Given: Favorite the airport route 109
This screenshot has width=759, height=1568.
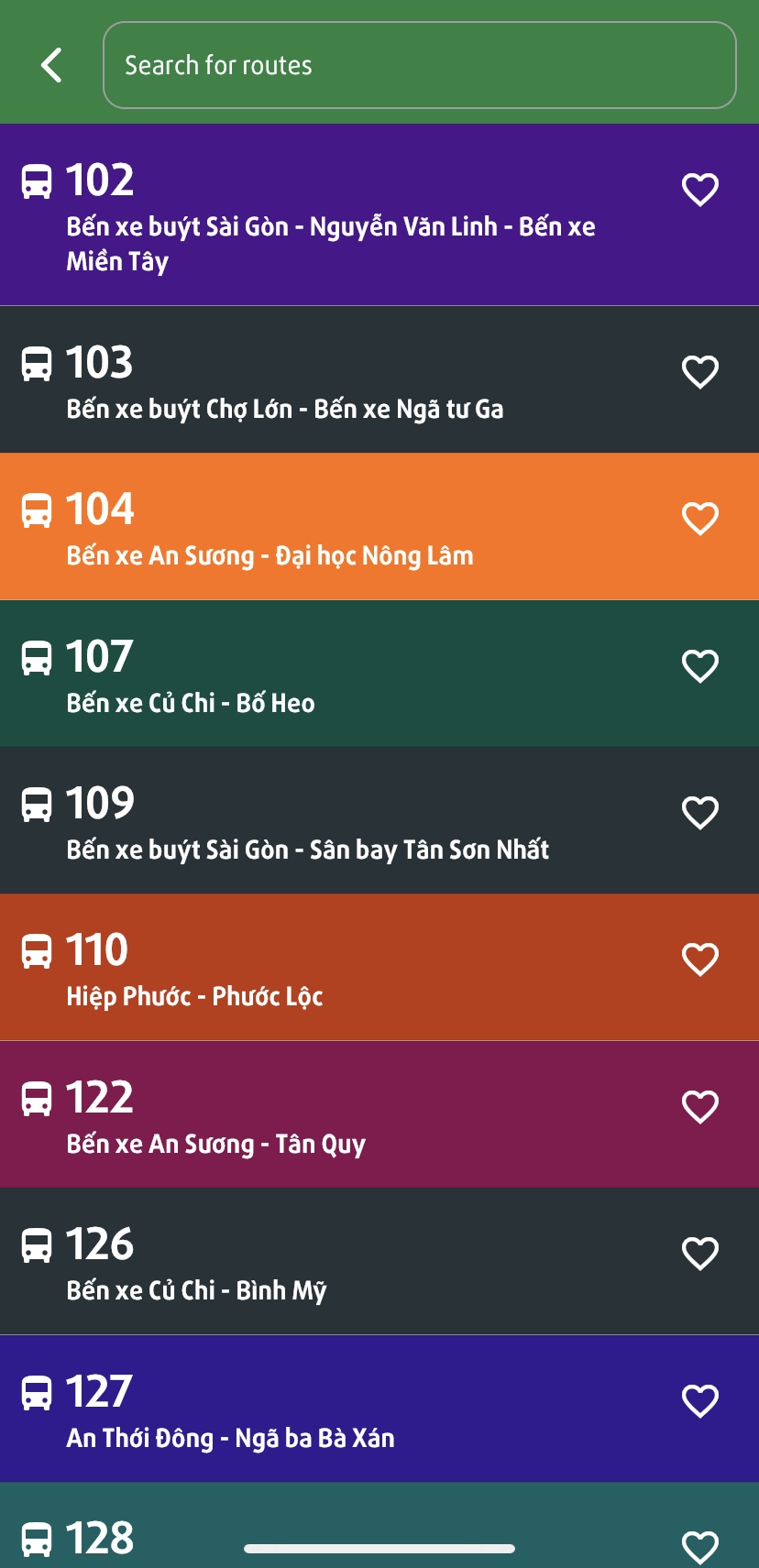Looking at the screenshot, I should (699, 813).
